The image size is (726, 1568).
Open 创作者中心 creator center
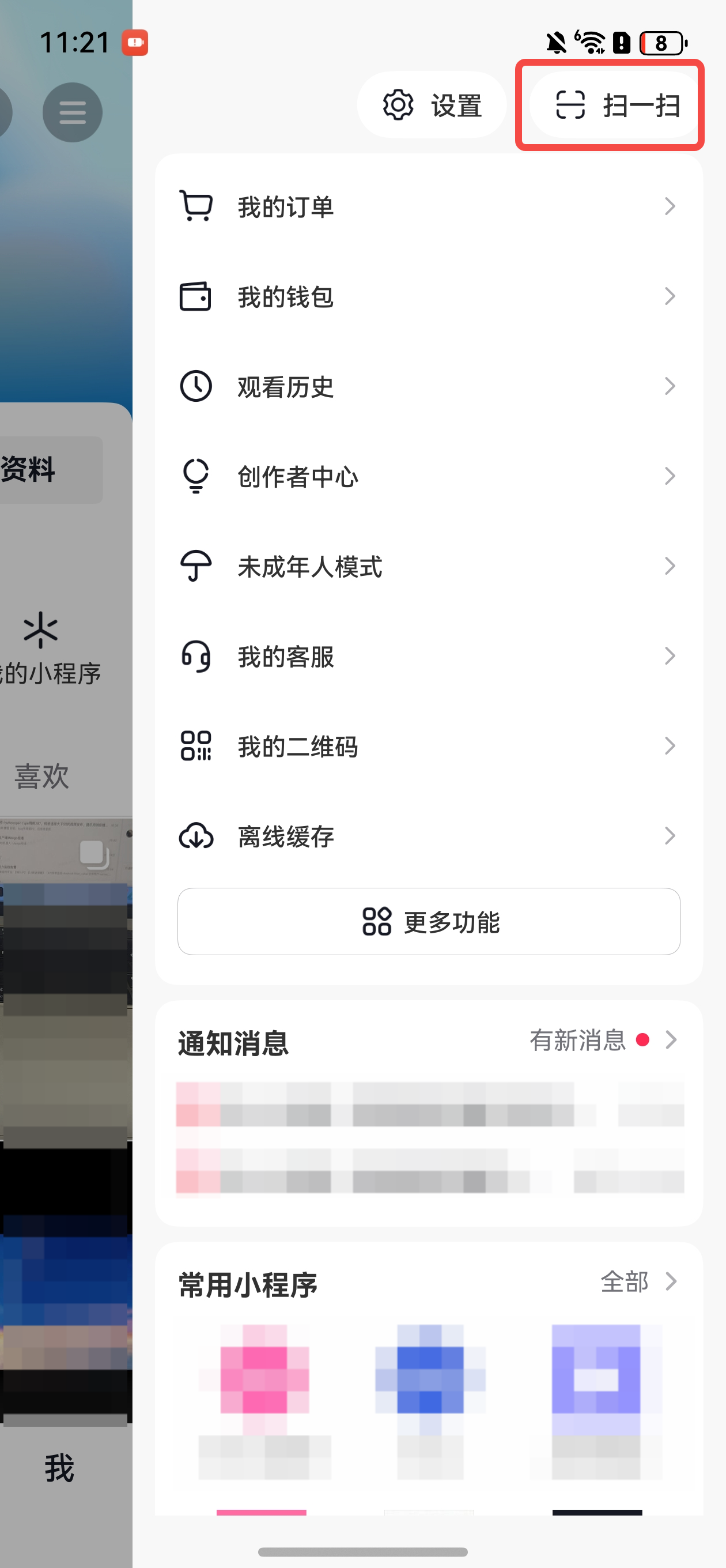coord(429,477)
